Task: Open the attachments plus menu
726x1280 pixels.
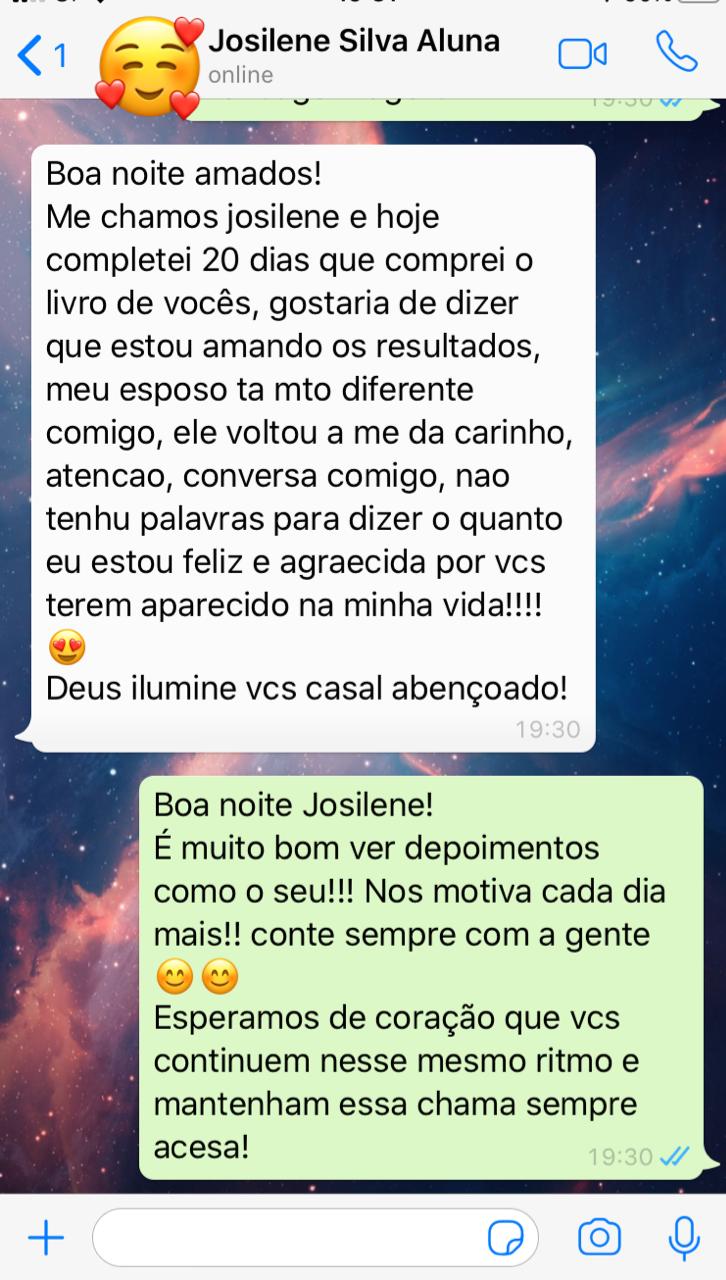Action: (45, 1239)
